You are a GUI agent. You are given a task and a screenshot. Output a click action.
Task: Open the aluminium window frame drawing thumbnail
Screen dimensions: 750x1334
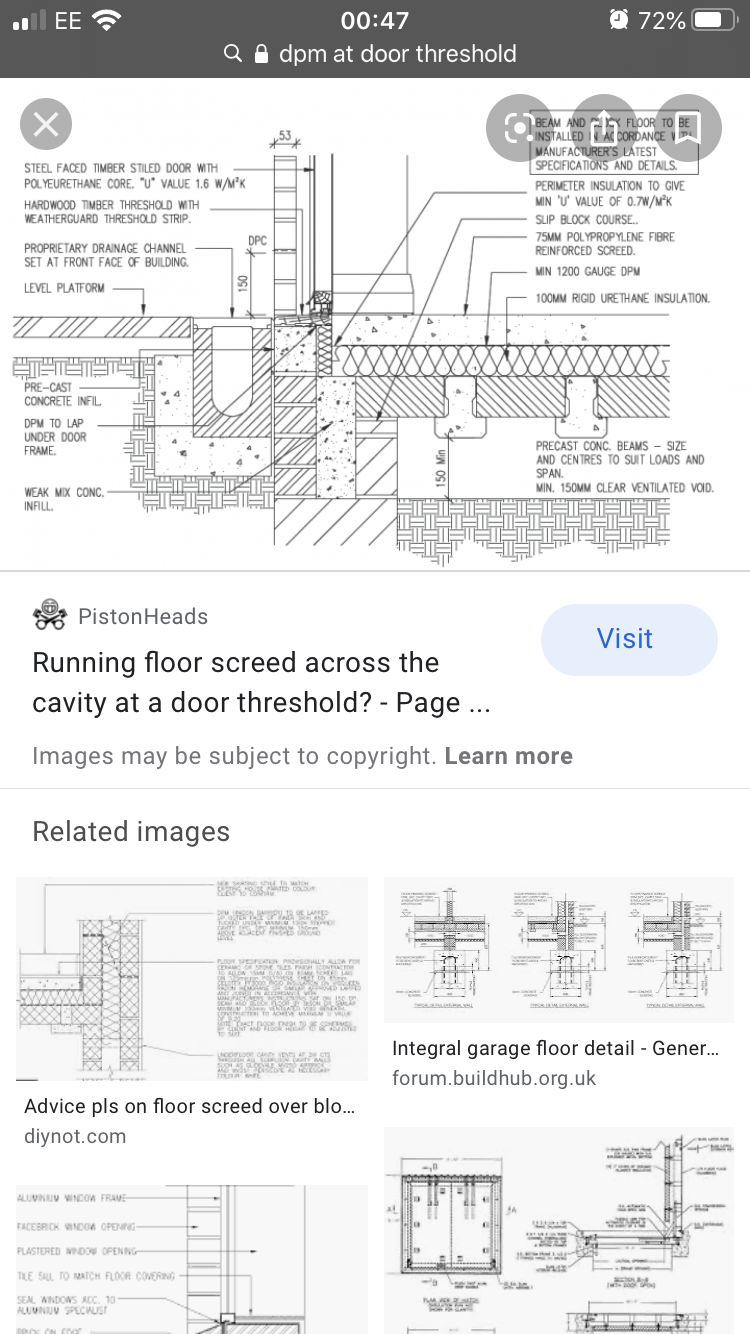click(x=192, y=1258)
